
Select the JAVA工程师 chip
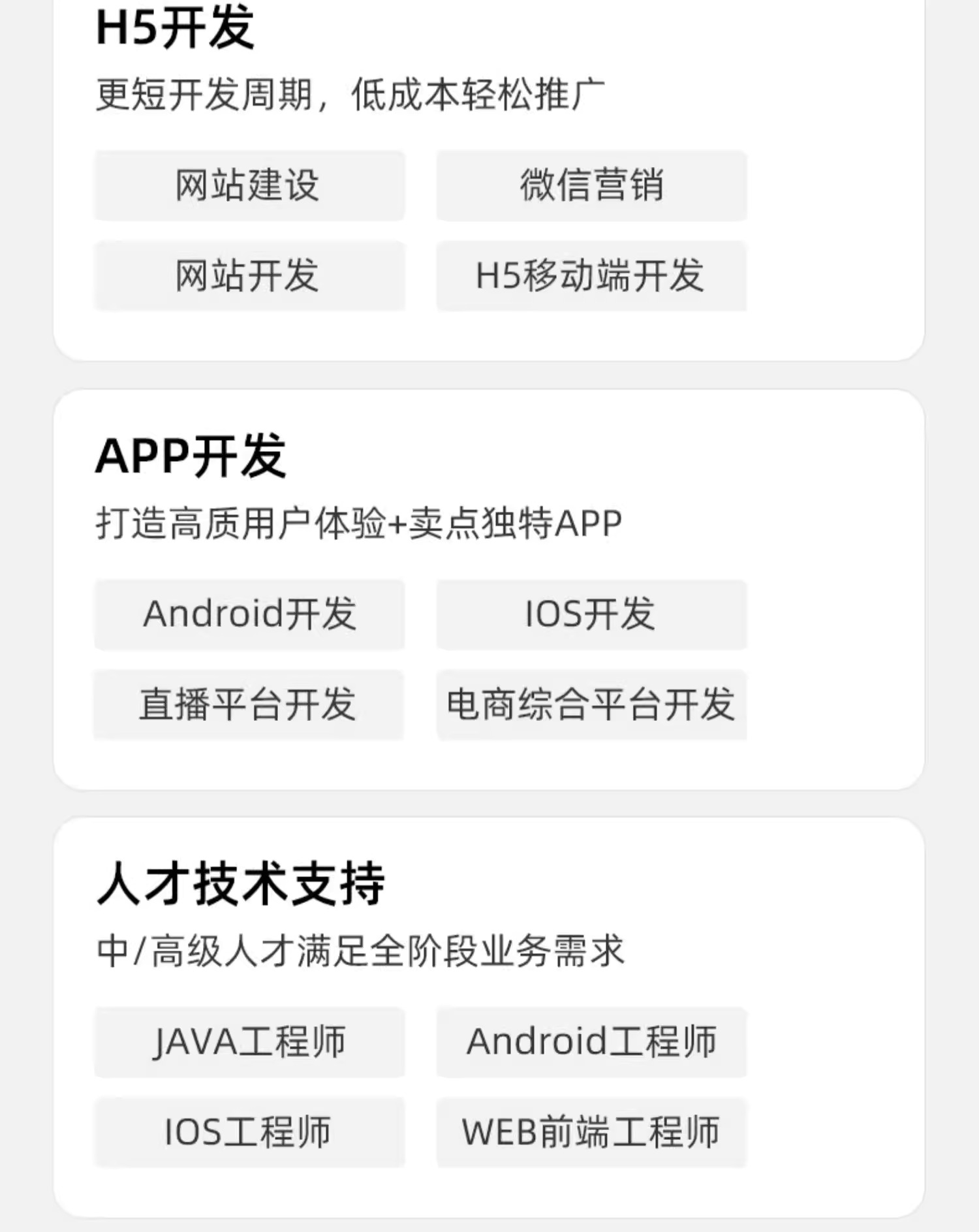249,1041
